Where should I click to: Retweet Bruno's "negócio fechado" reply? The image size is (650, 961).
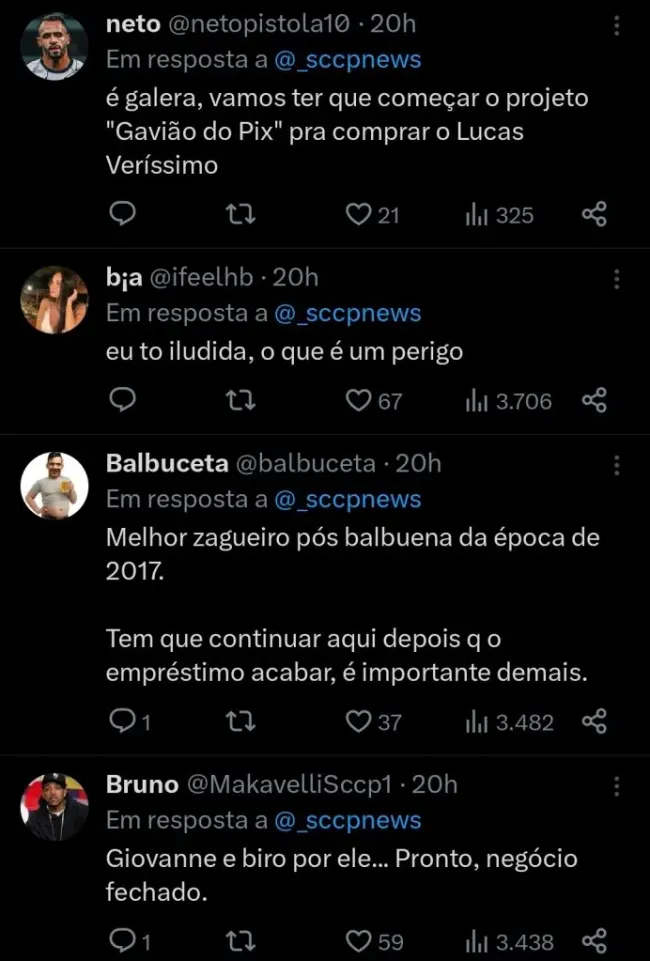click(x=241, y=941)
